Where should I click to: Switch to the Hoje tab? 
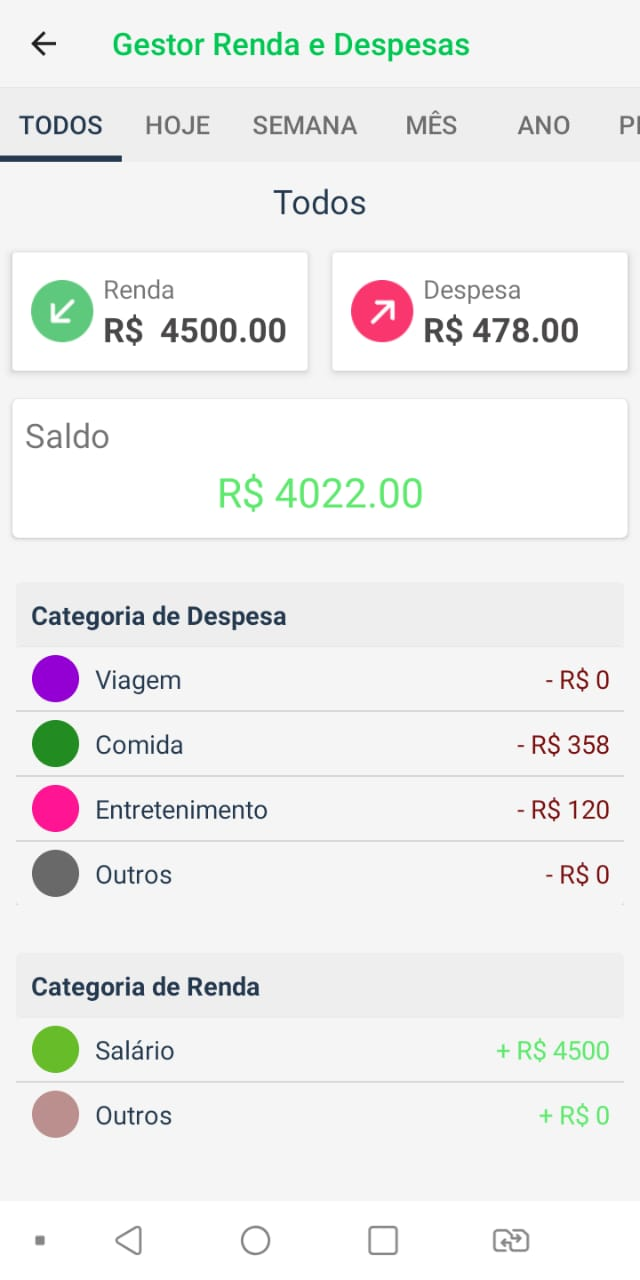(177, 125)
